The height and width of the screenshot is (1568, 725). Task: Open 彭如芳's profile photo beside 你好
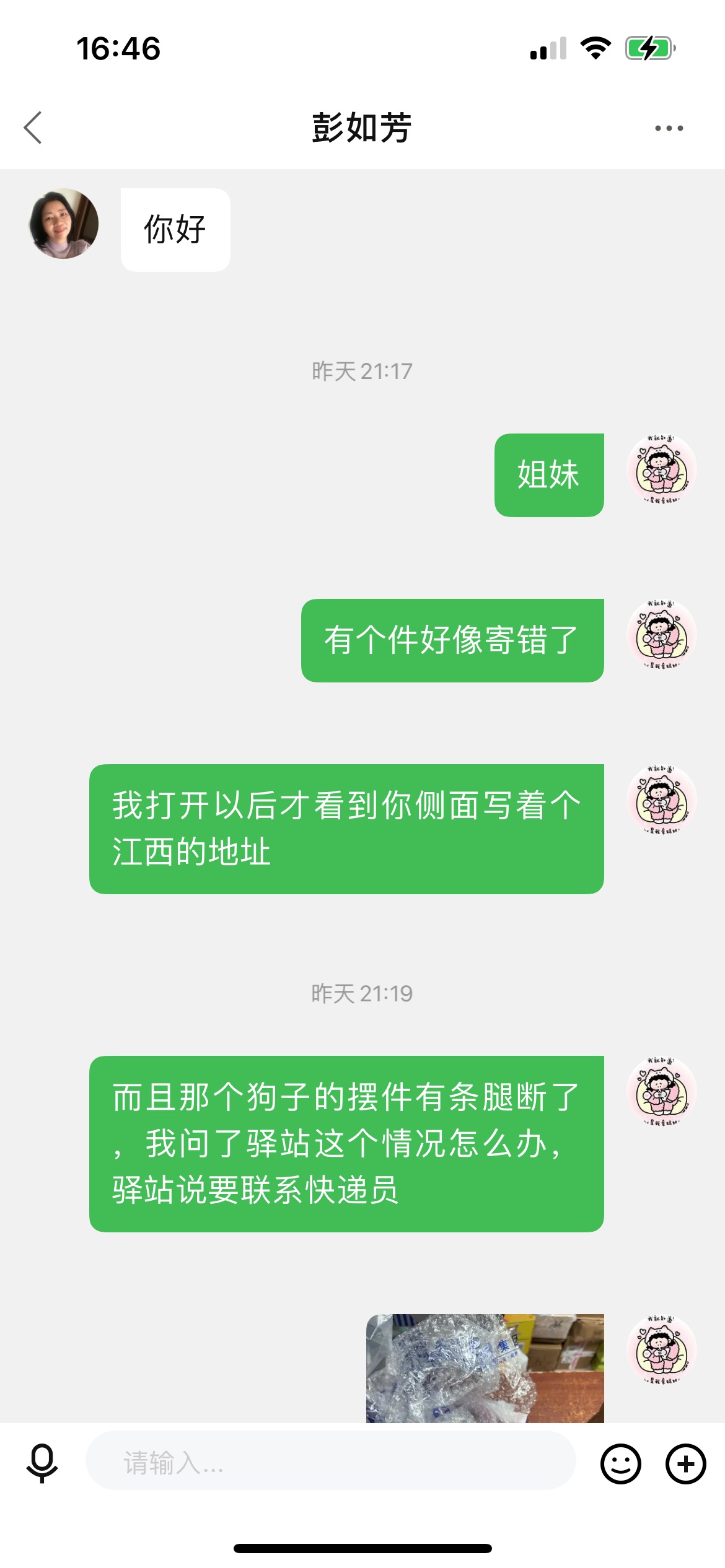(64, 224)
